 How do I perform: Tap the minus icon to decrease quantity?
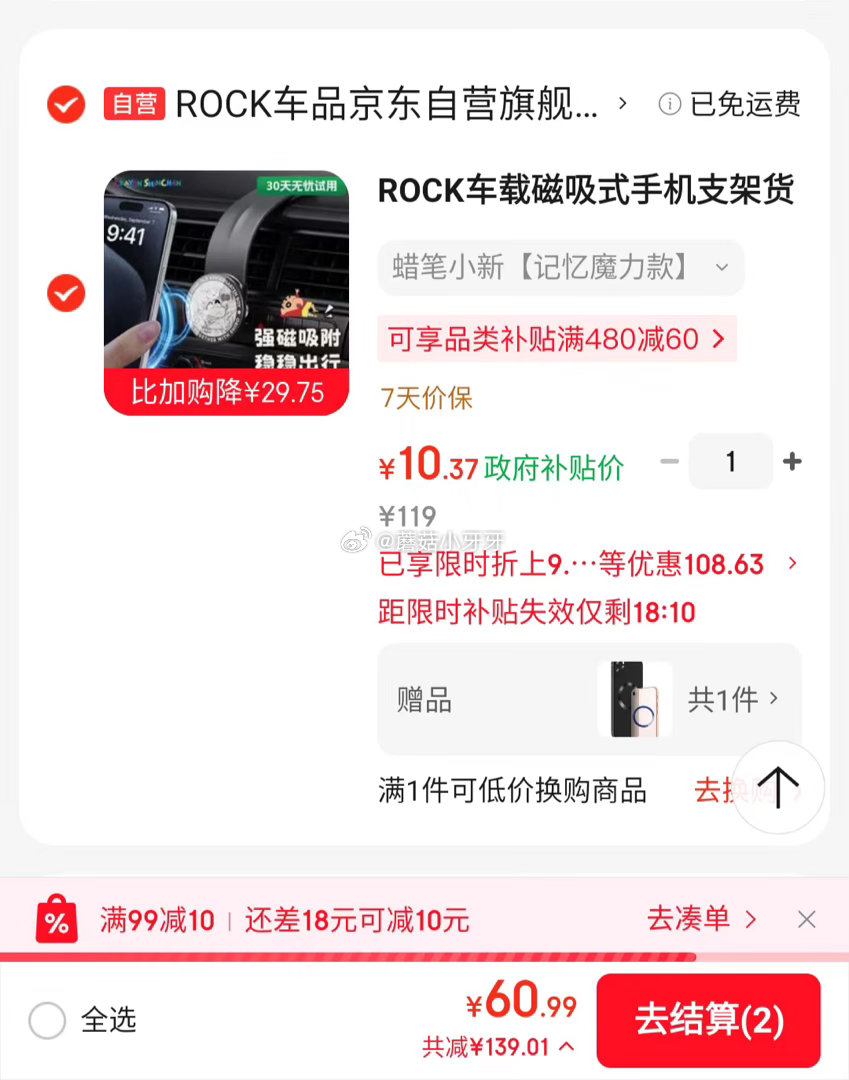[668, 461]
